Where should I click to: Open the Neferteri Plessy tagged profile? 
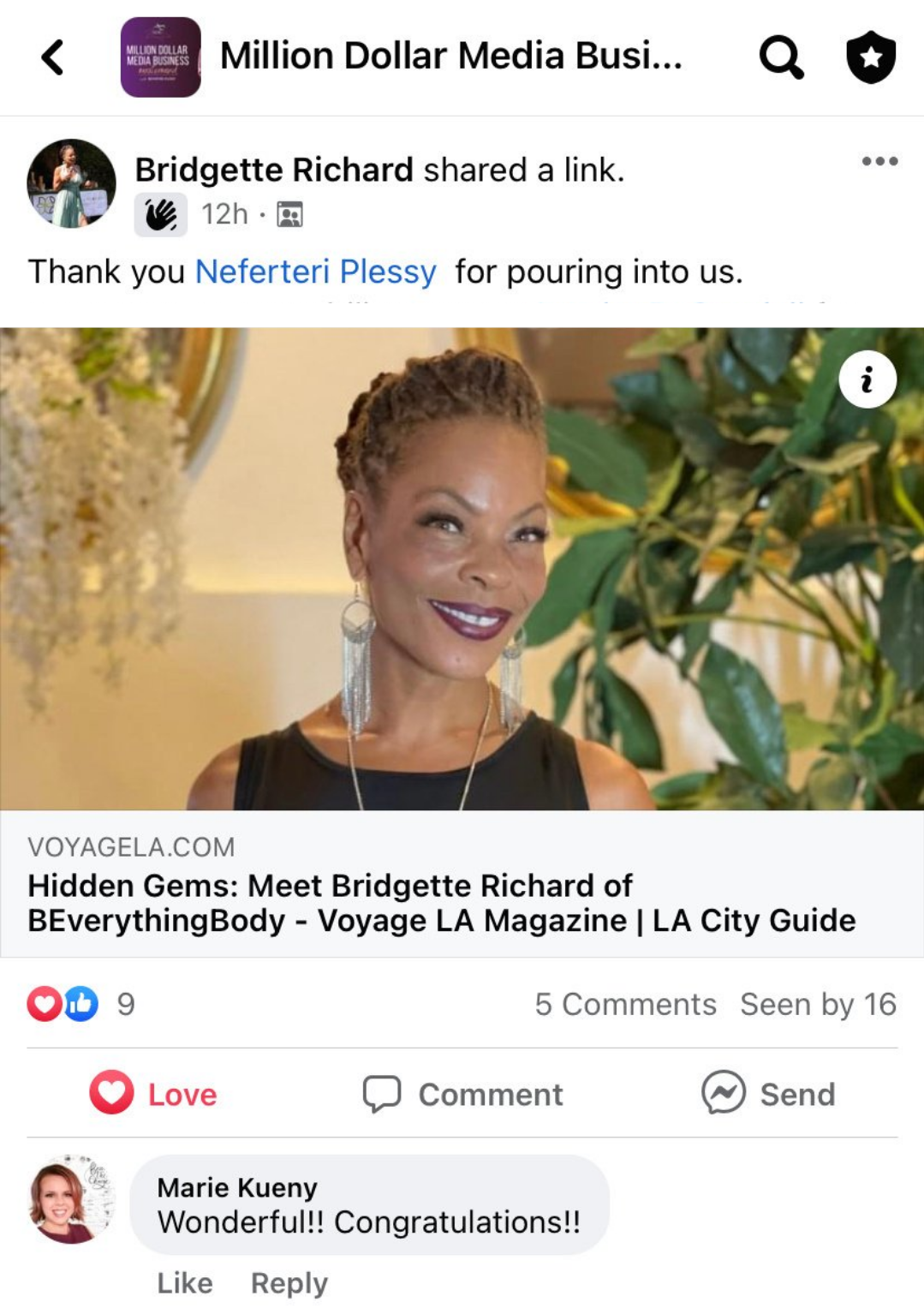[x=315, y=272]
